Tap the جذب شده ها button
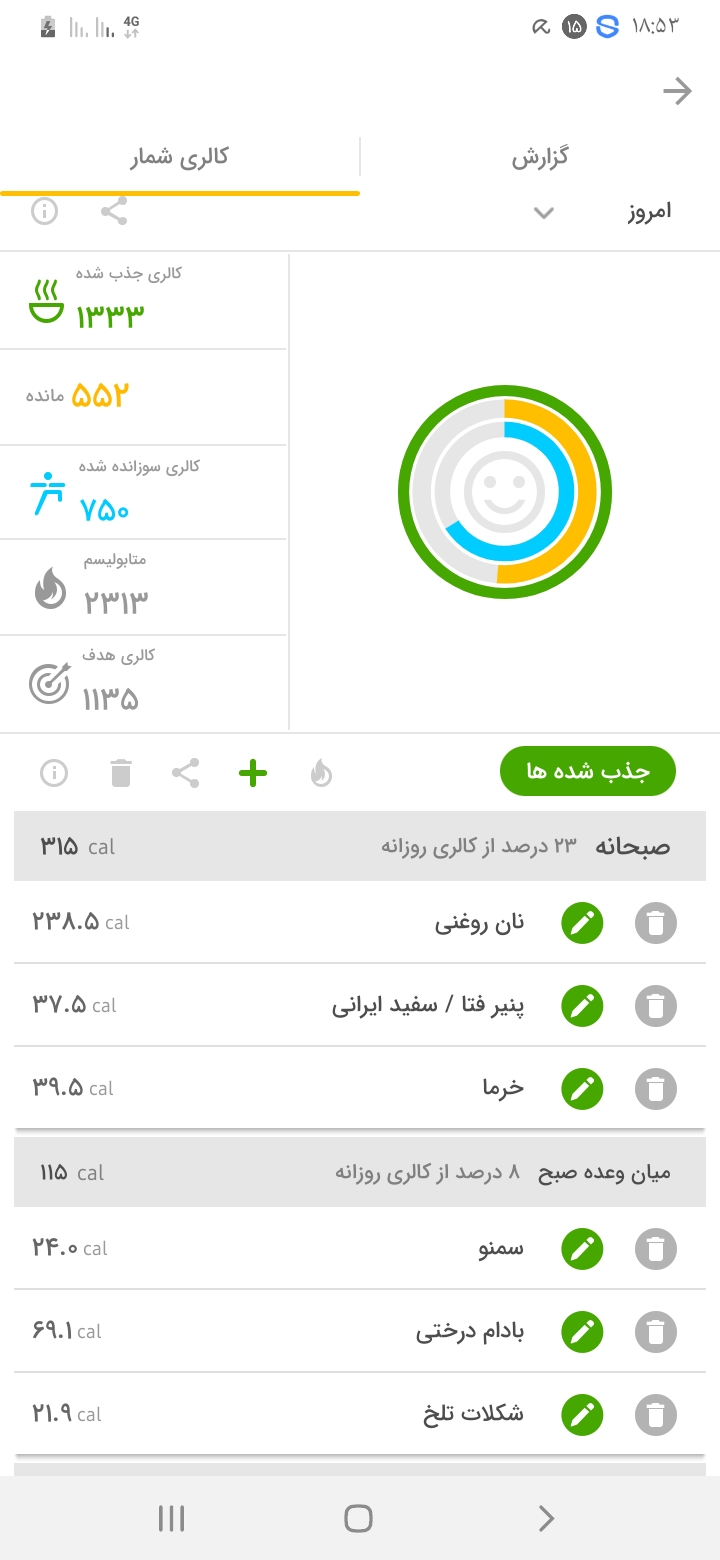The height and width of the screenshot is (1560, 720). [x=588, y=772]
